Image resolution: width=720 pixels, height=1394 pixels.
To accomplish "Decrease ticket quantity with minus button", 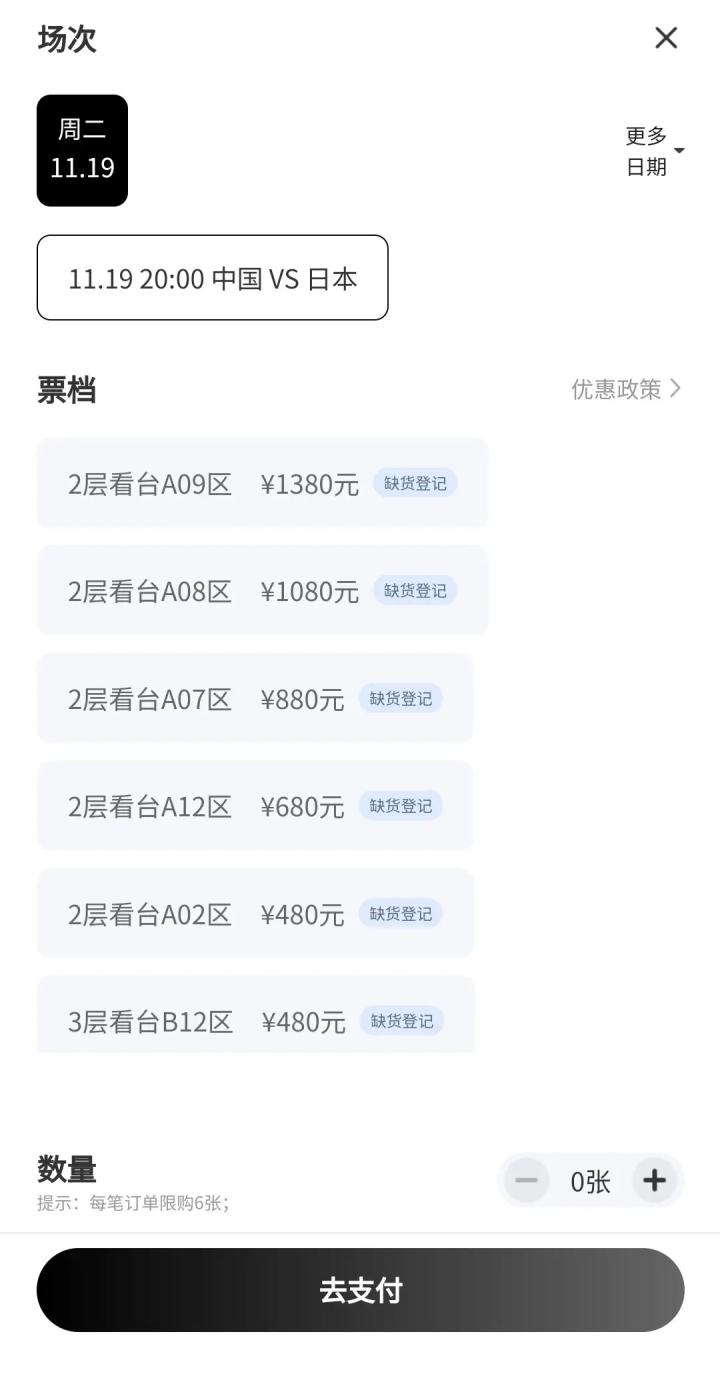I will (x=526, y=1181).
